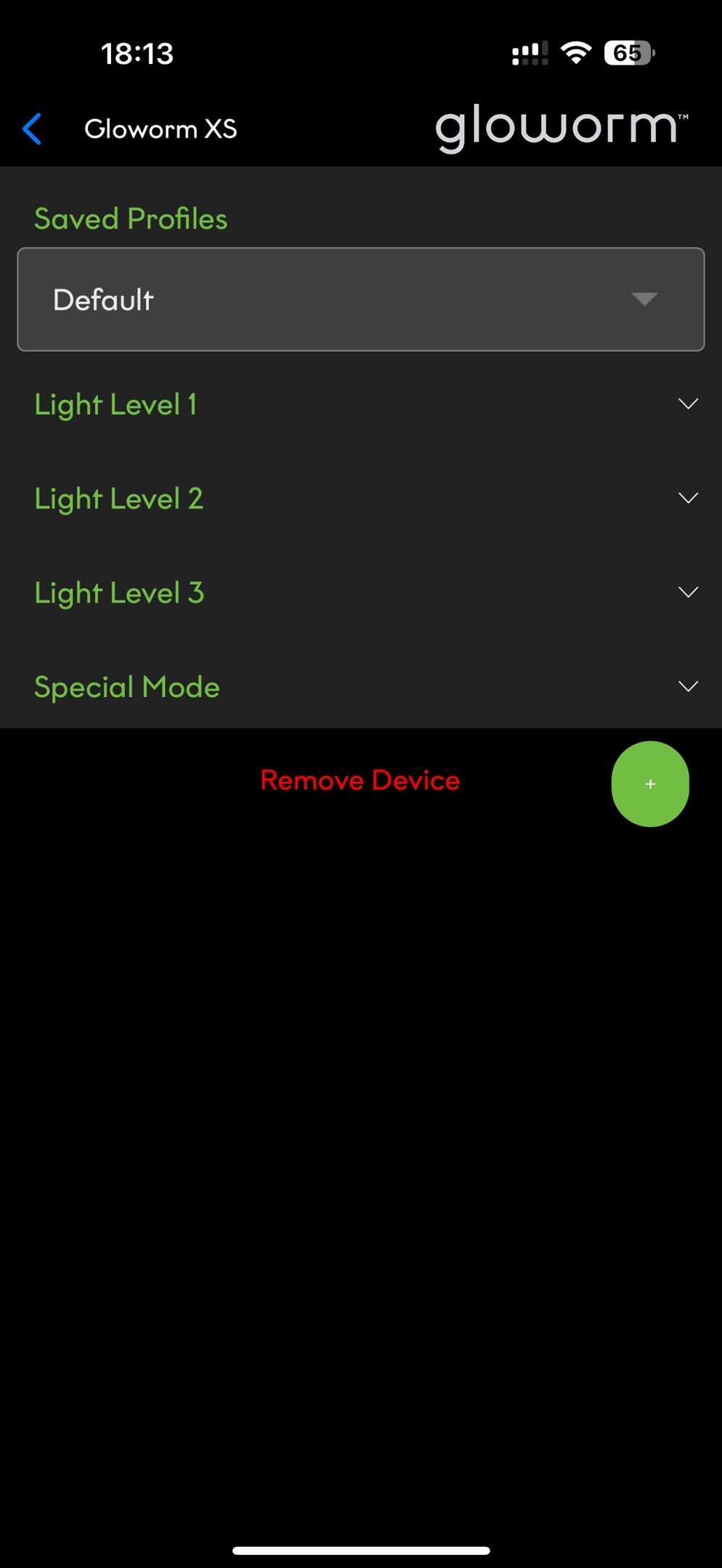Tap Remove Device
Viewport: 722px width, 1568px height.
[x=360, y=781]
